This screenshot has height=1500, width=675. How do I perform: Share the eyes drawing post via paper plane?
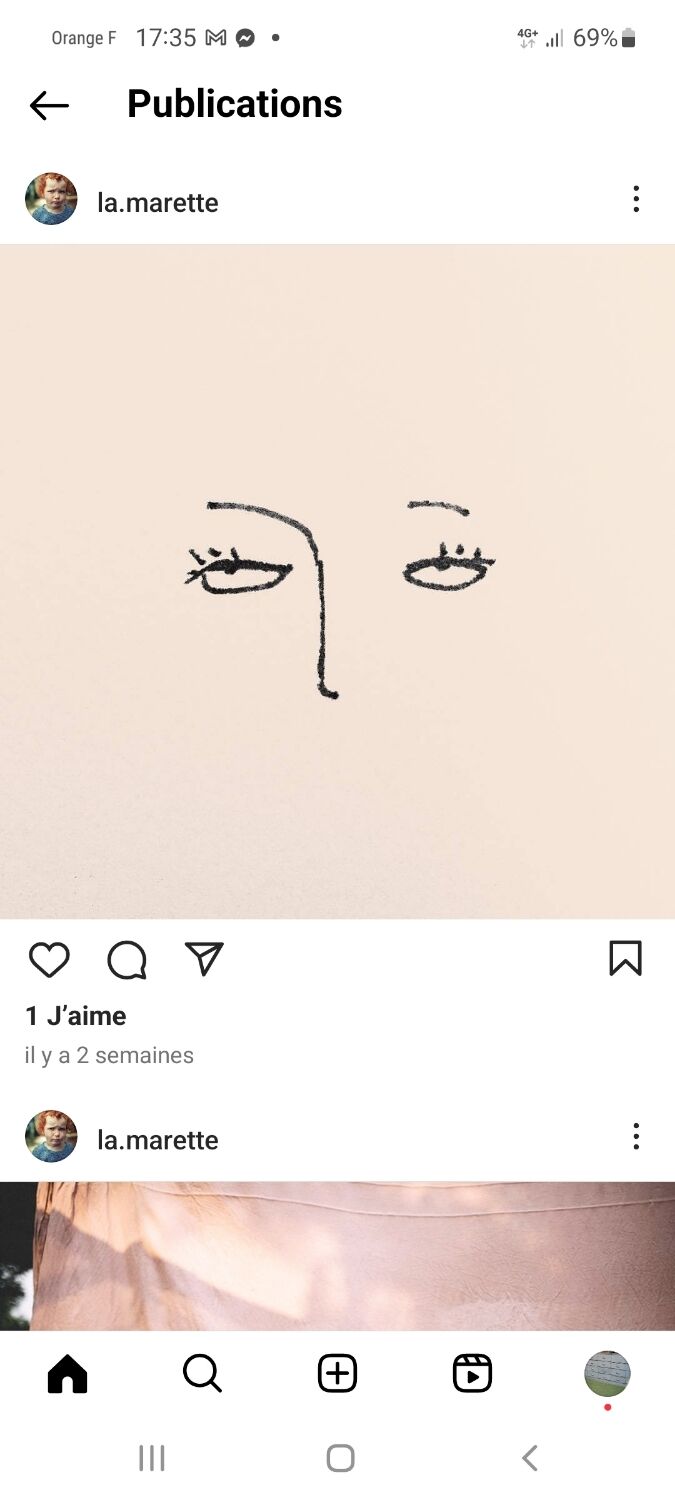(x=204, y=959)
